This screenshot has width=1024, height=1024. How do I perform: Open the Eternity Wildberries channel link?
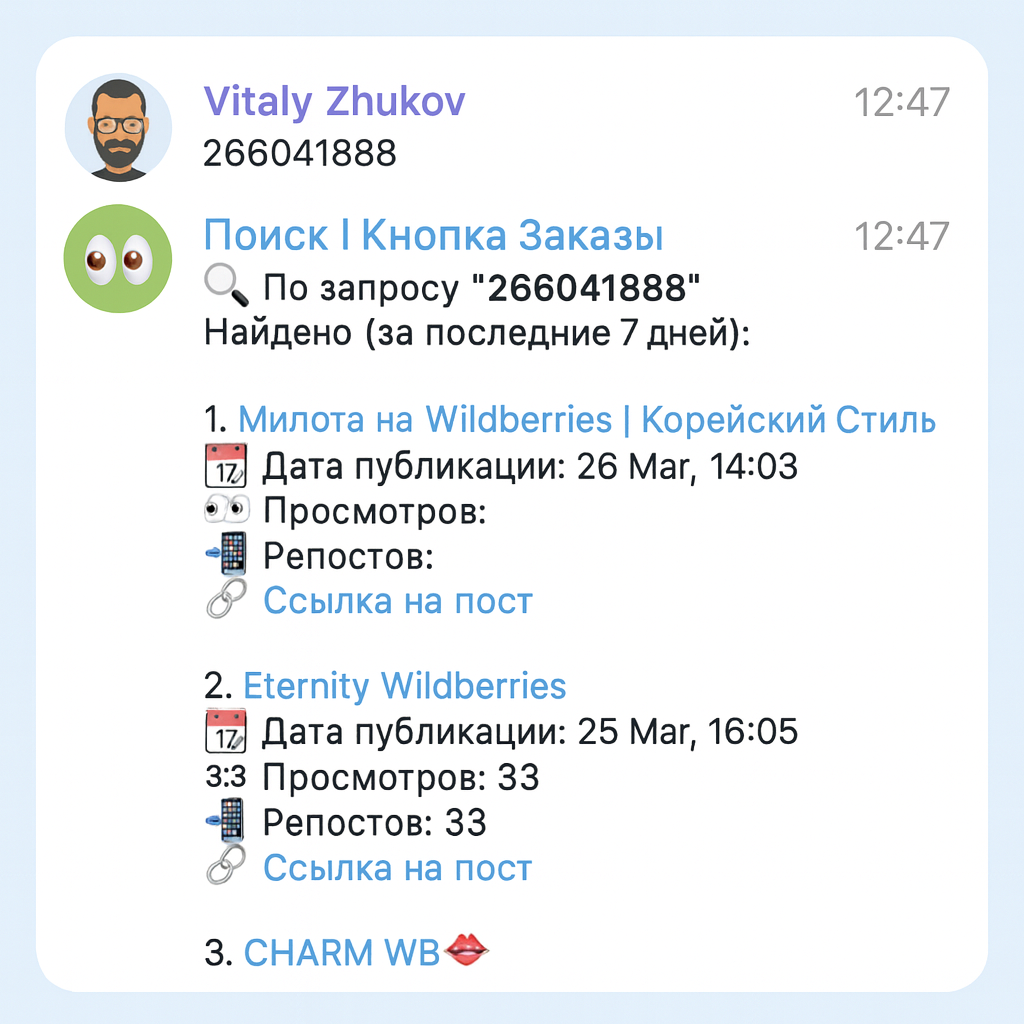(x=404, y=686)
